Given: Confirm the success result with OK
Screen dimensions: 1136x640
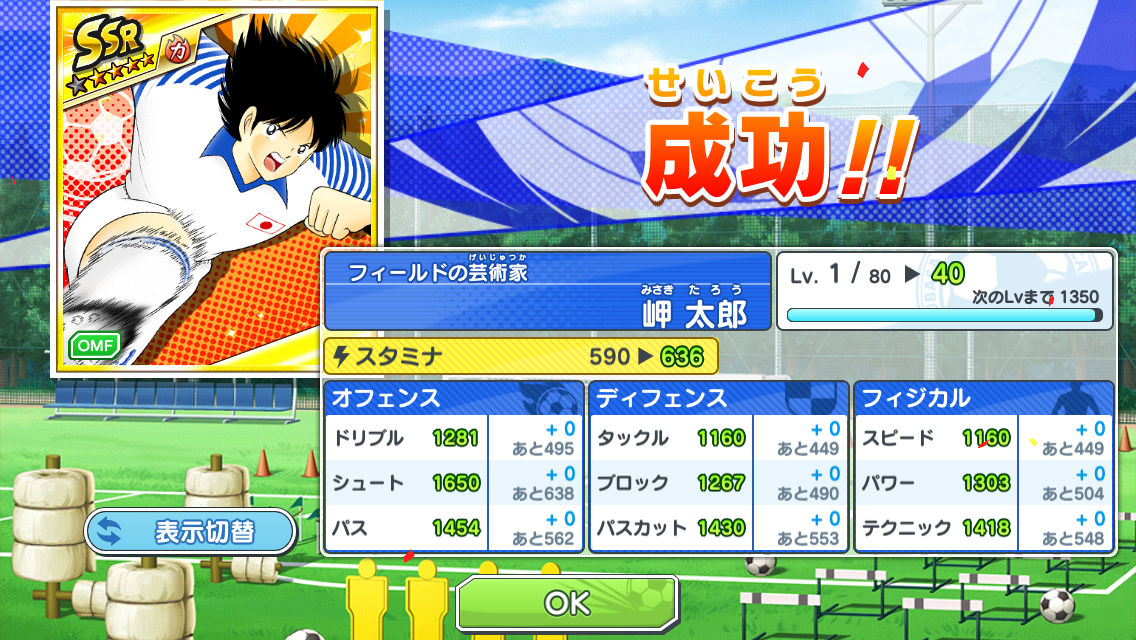Looking at the screenshot, I should pos(567,602).
